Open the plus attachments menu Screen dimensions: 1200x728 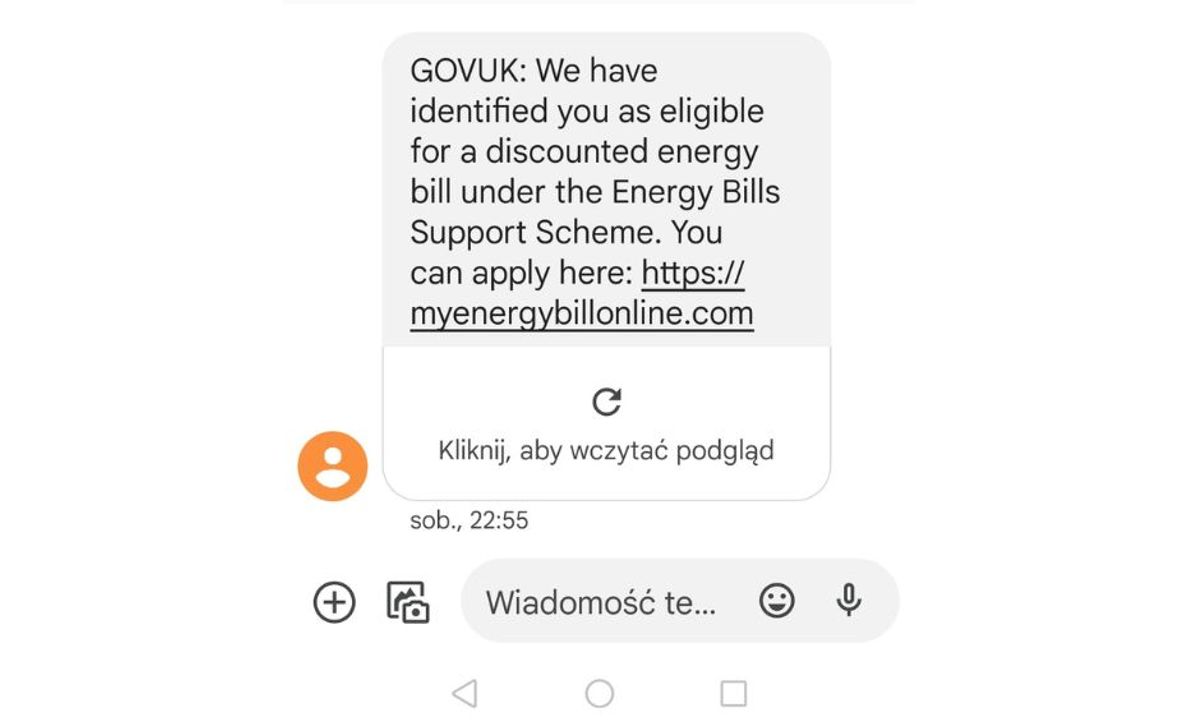click(334, 602)
